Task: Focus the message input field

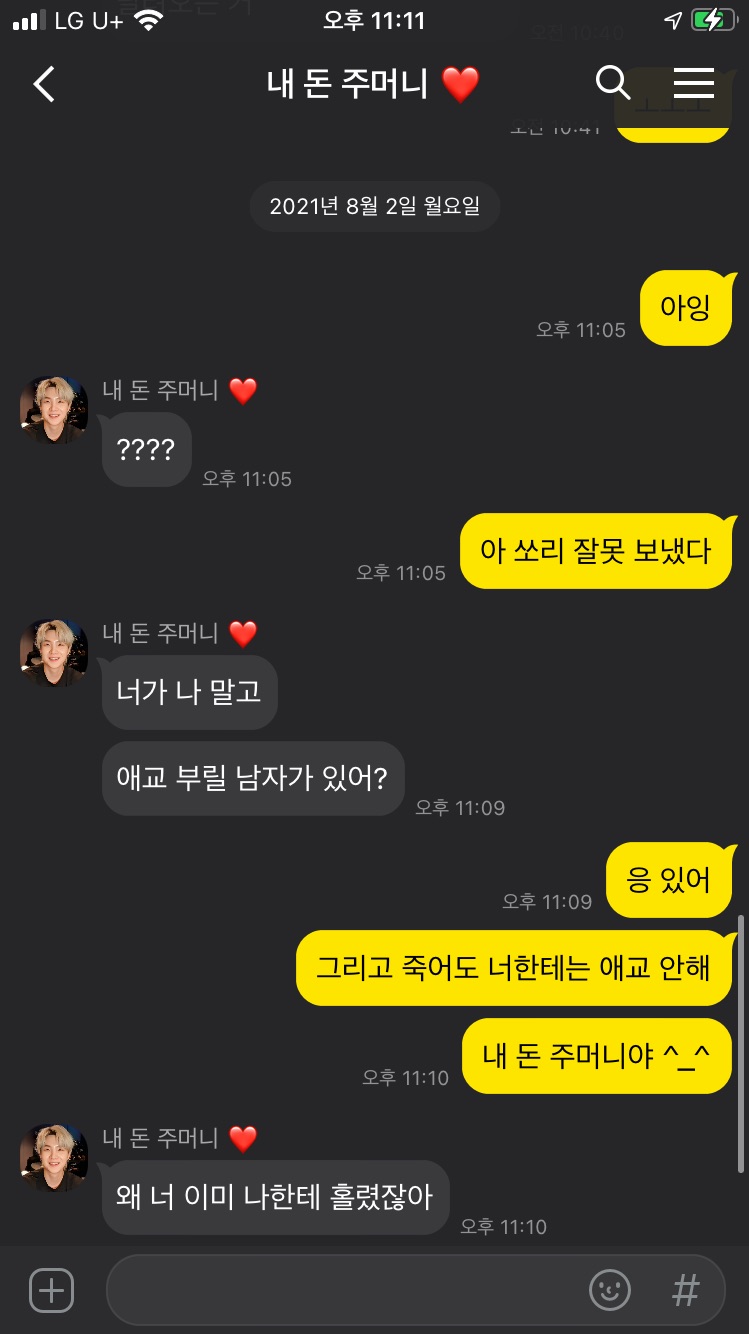Action: click(340, 1290)
